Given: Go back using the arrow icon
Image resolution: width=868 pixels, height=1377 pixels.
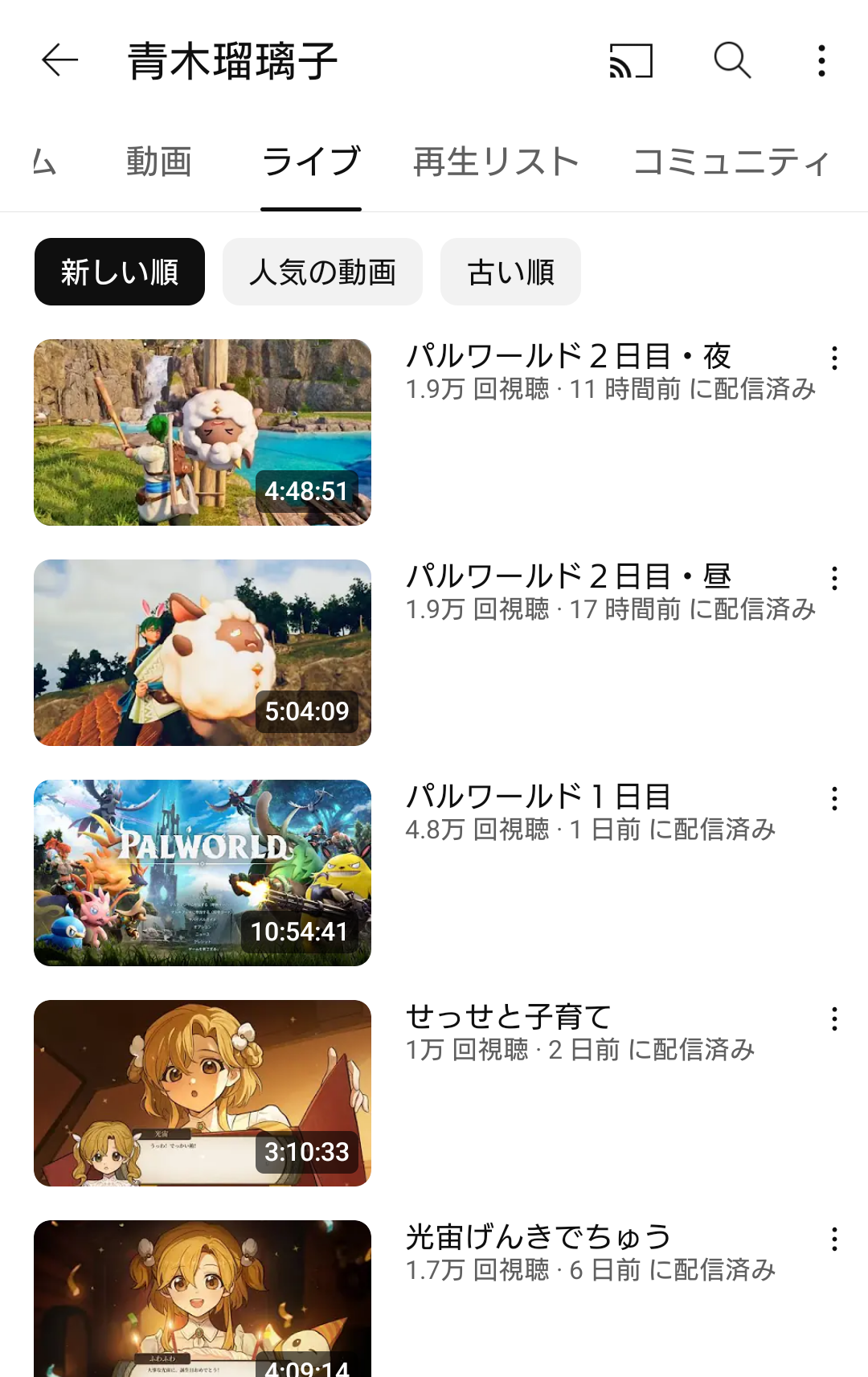Looking at the screenshot, I should (x=60, y=60).
